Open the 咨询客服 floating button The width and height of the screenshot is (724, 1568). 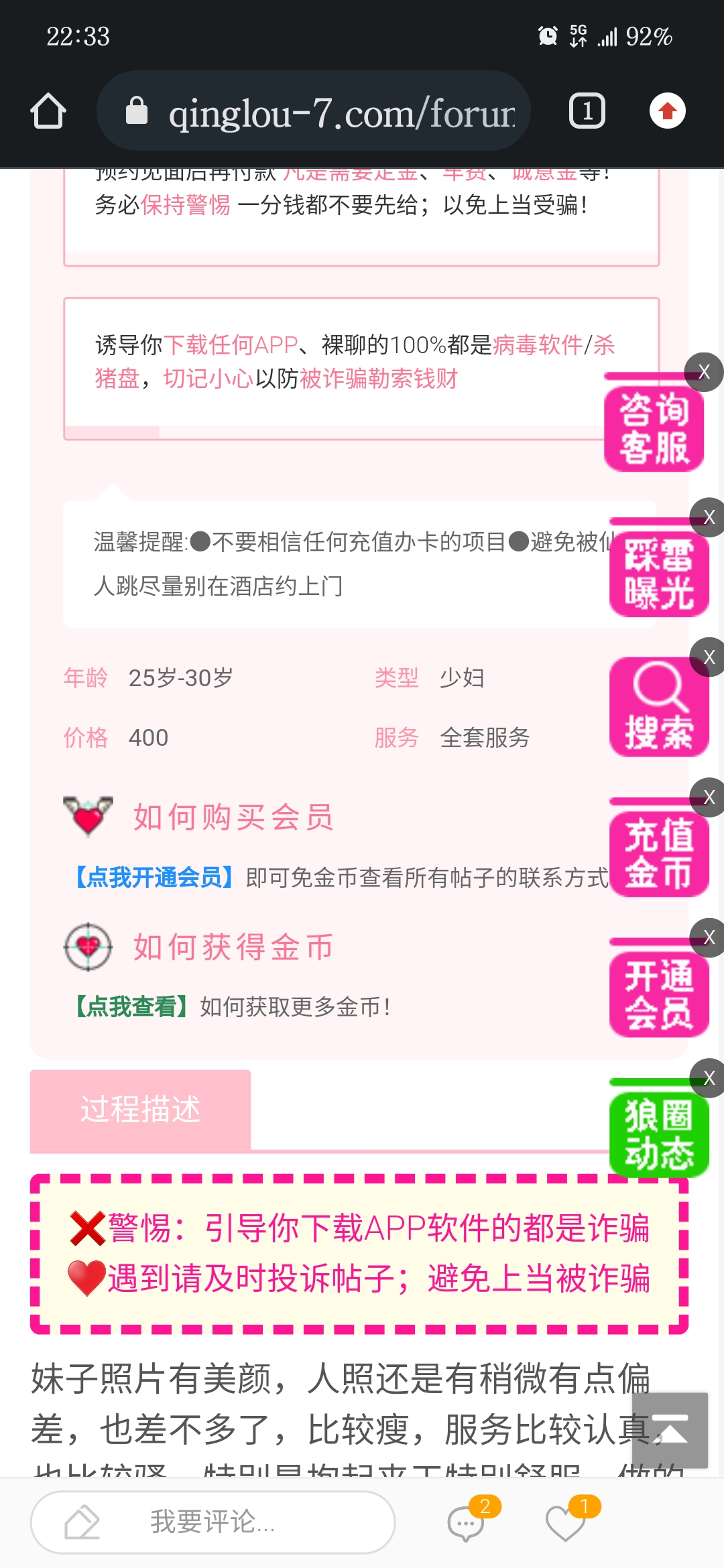pyautogui.click(x=654, y=429)
